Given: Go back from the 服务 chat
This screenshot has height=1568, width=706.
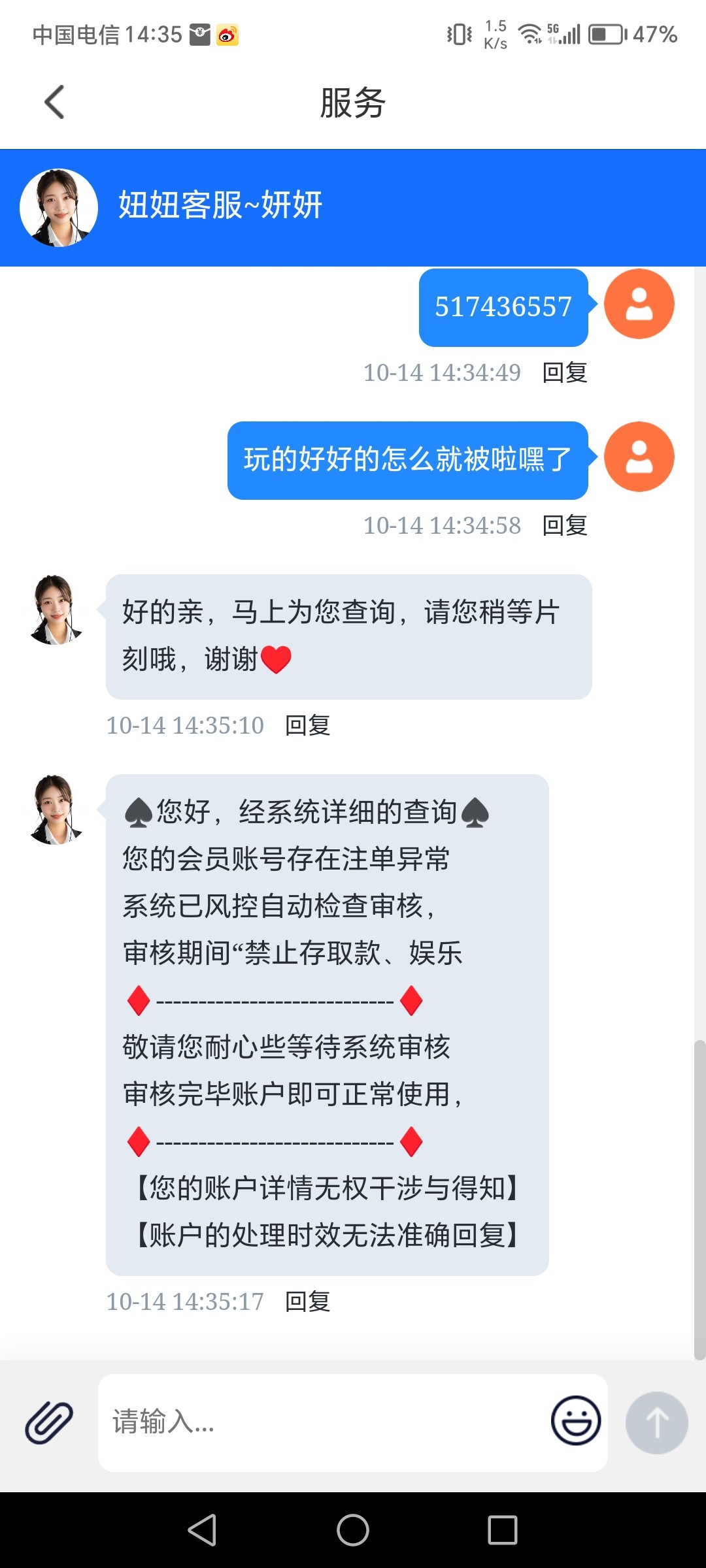Looking at the screenshot, I should coord(54,103).
